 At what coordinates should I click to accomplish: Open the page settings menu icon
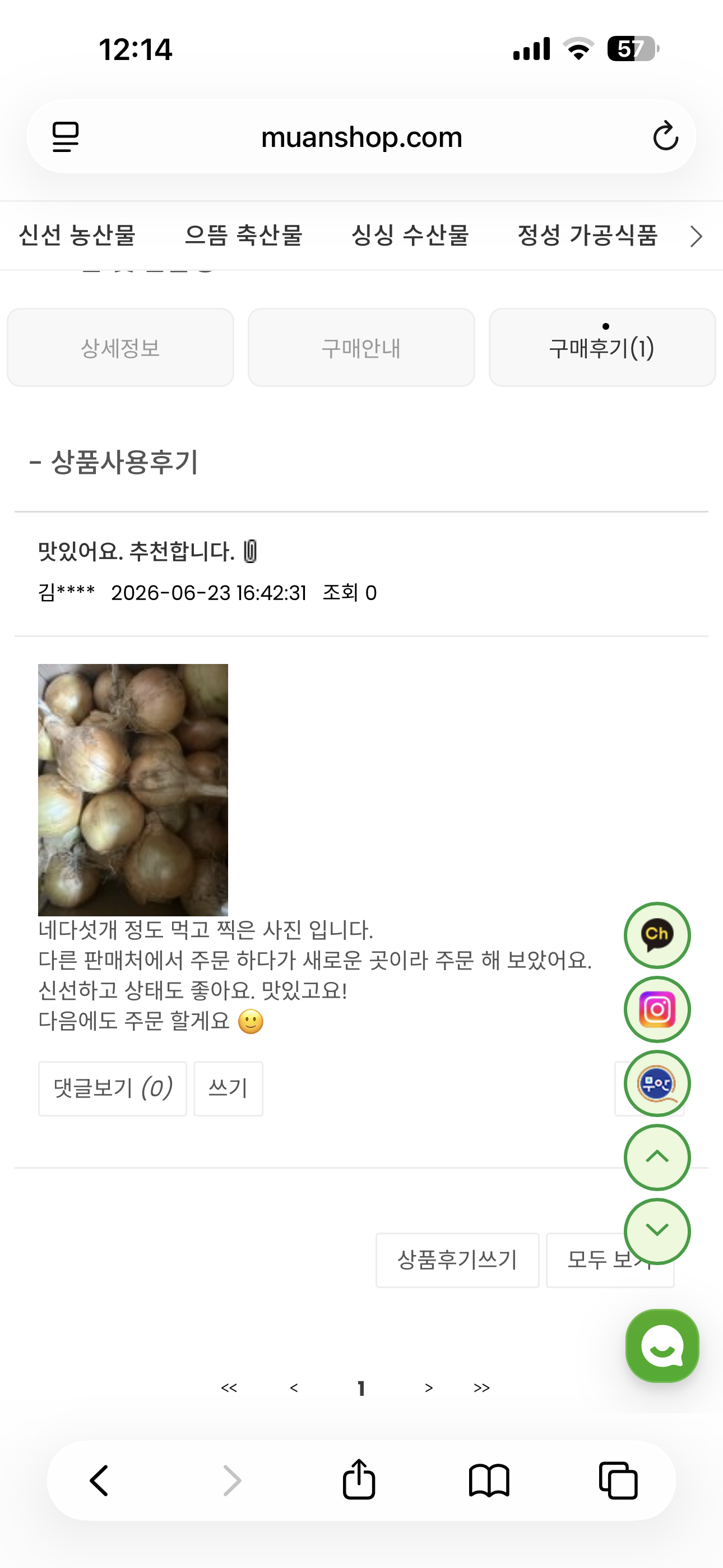(x=66, y=136)
